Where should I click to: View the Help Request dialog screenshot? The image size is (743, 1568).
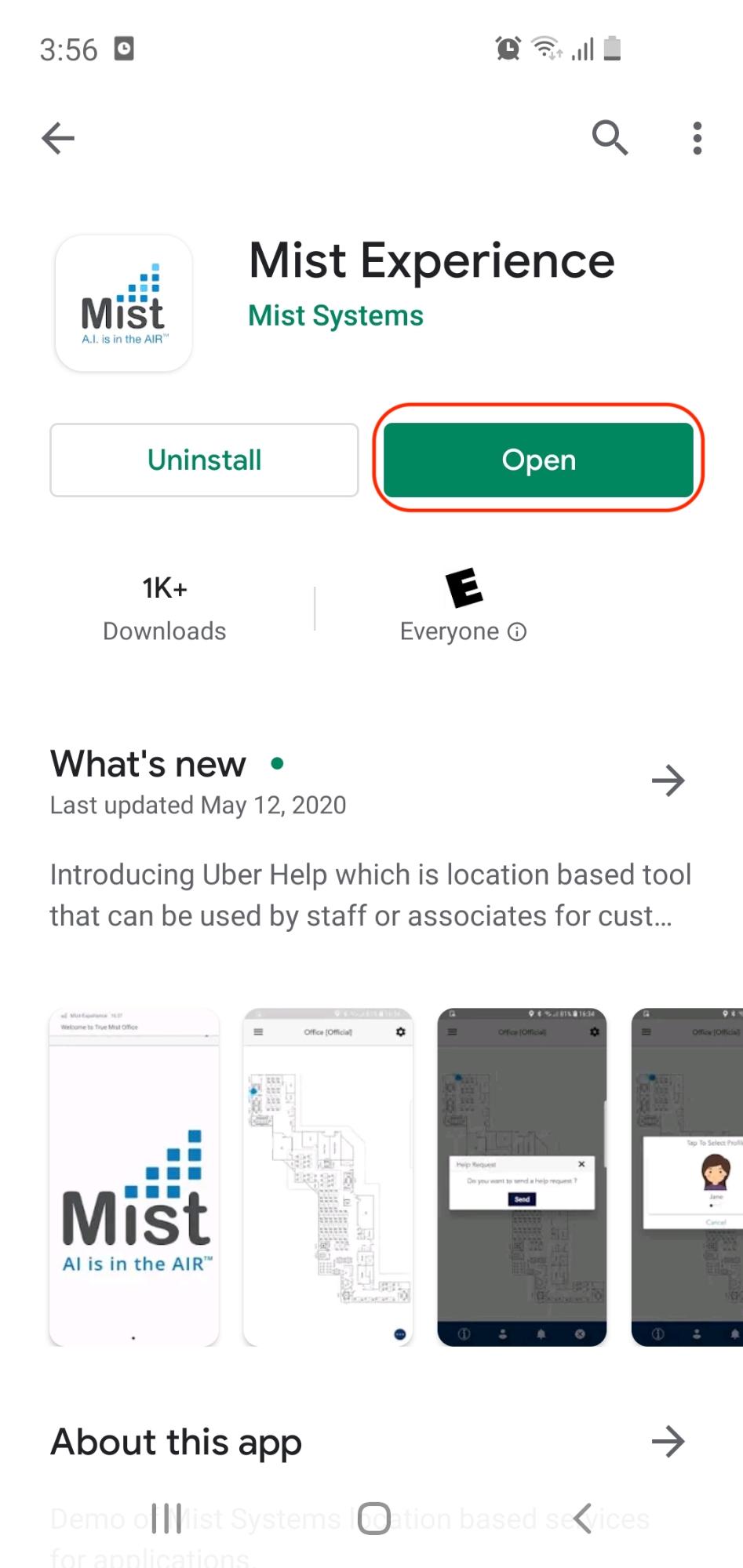pos(522,1177)
